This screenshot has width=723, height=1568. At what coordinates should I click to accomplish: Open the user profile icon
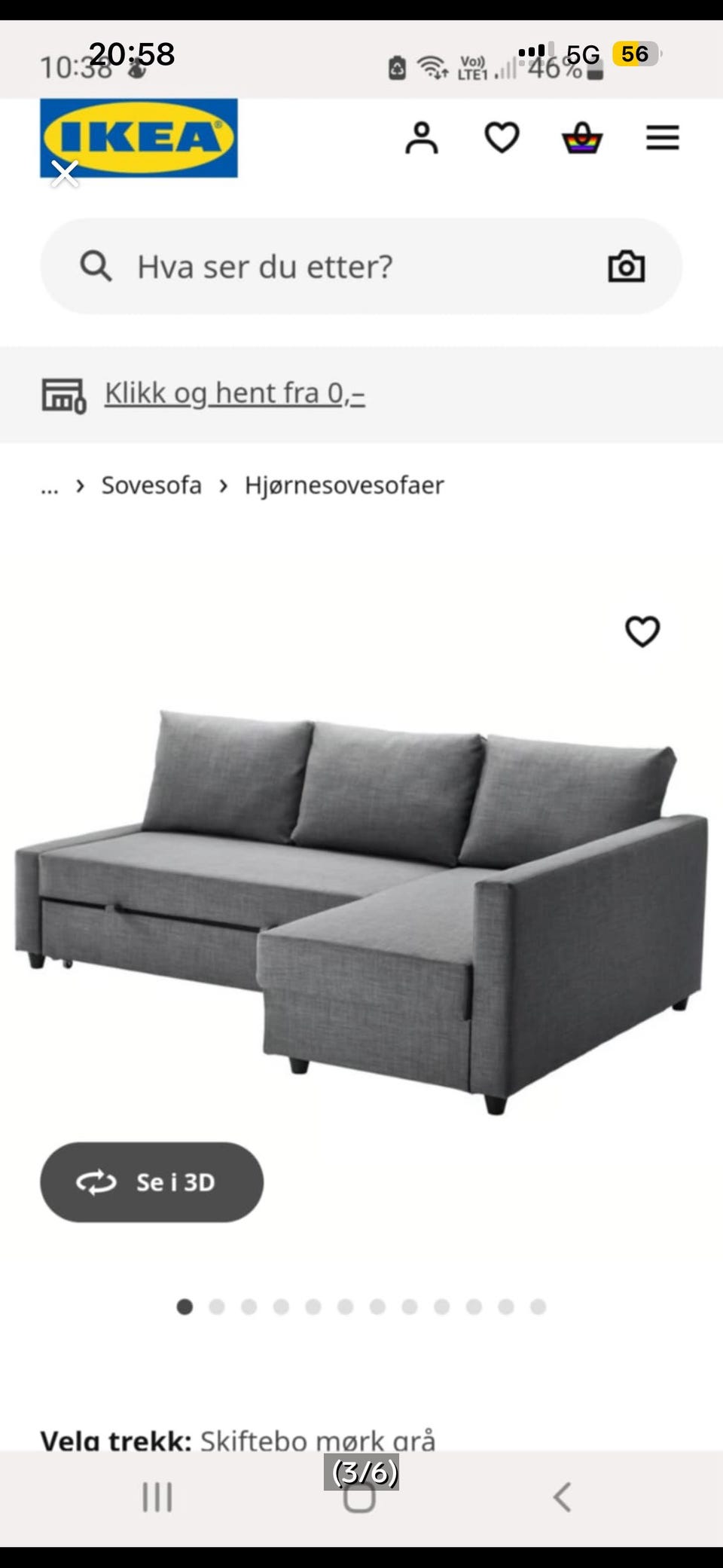422,138
